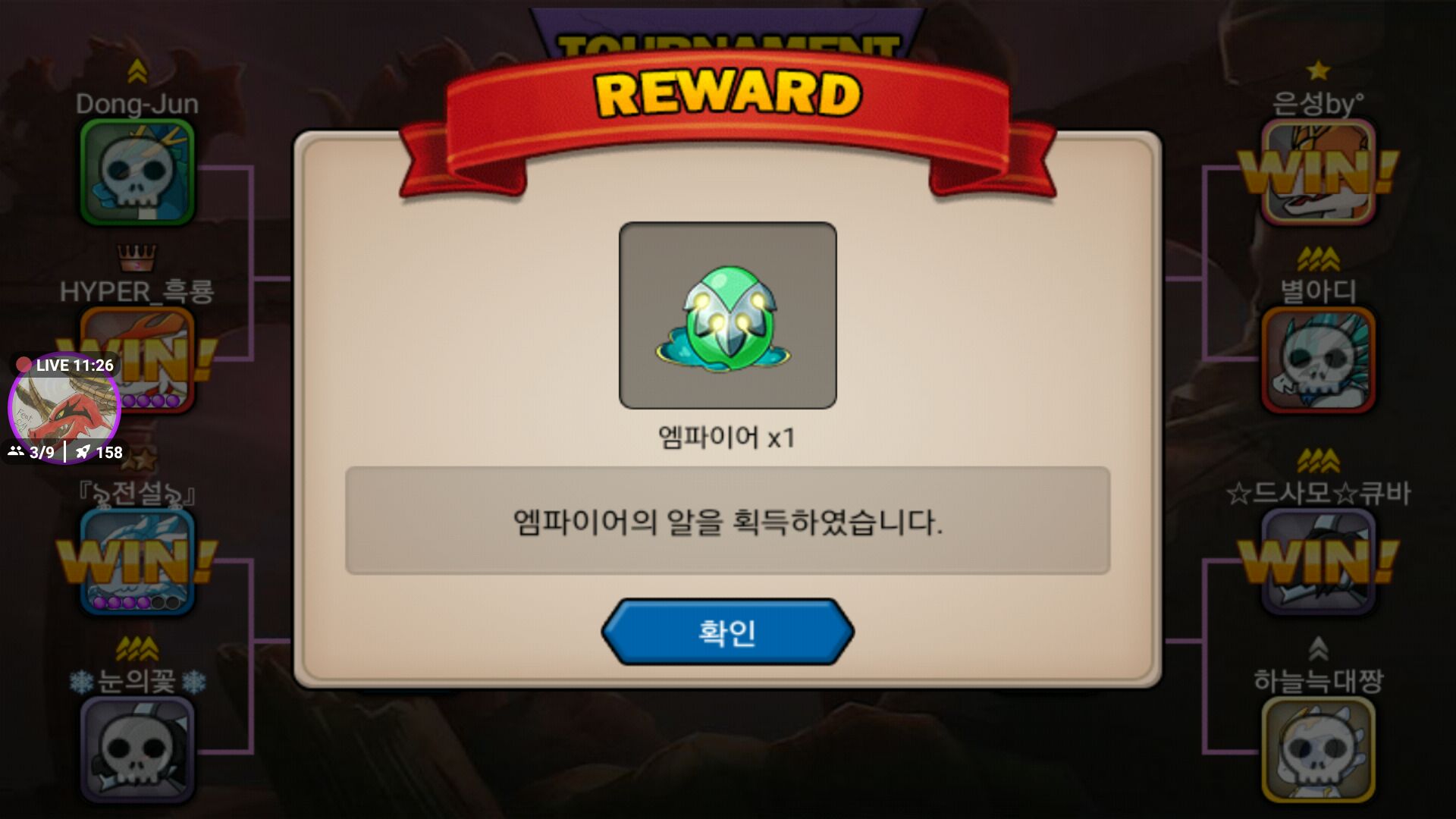Open the LIVE stream floating bubble
The image size is (1456, 819).
coord(64,409)
